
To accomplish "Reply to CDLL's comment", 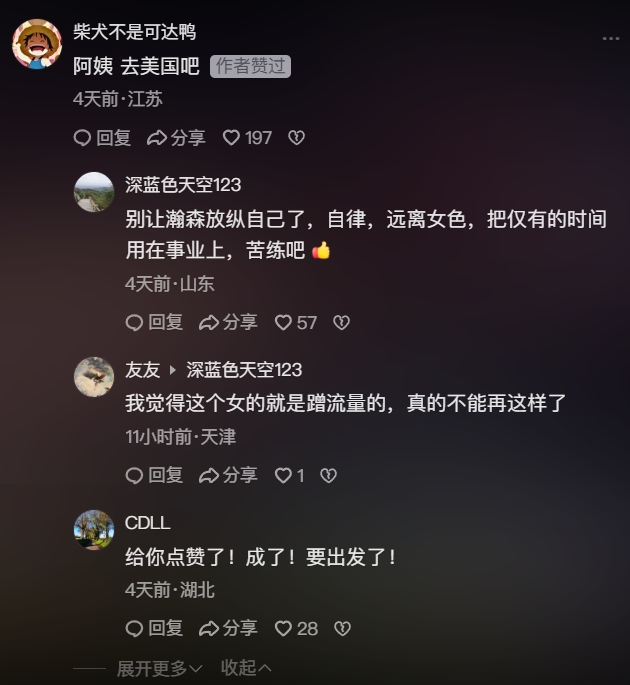I will (x=154, y=628).
